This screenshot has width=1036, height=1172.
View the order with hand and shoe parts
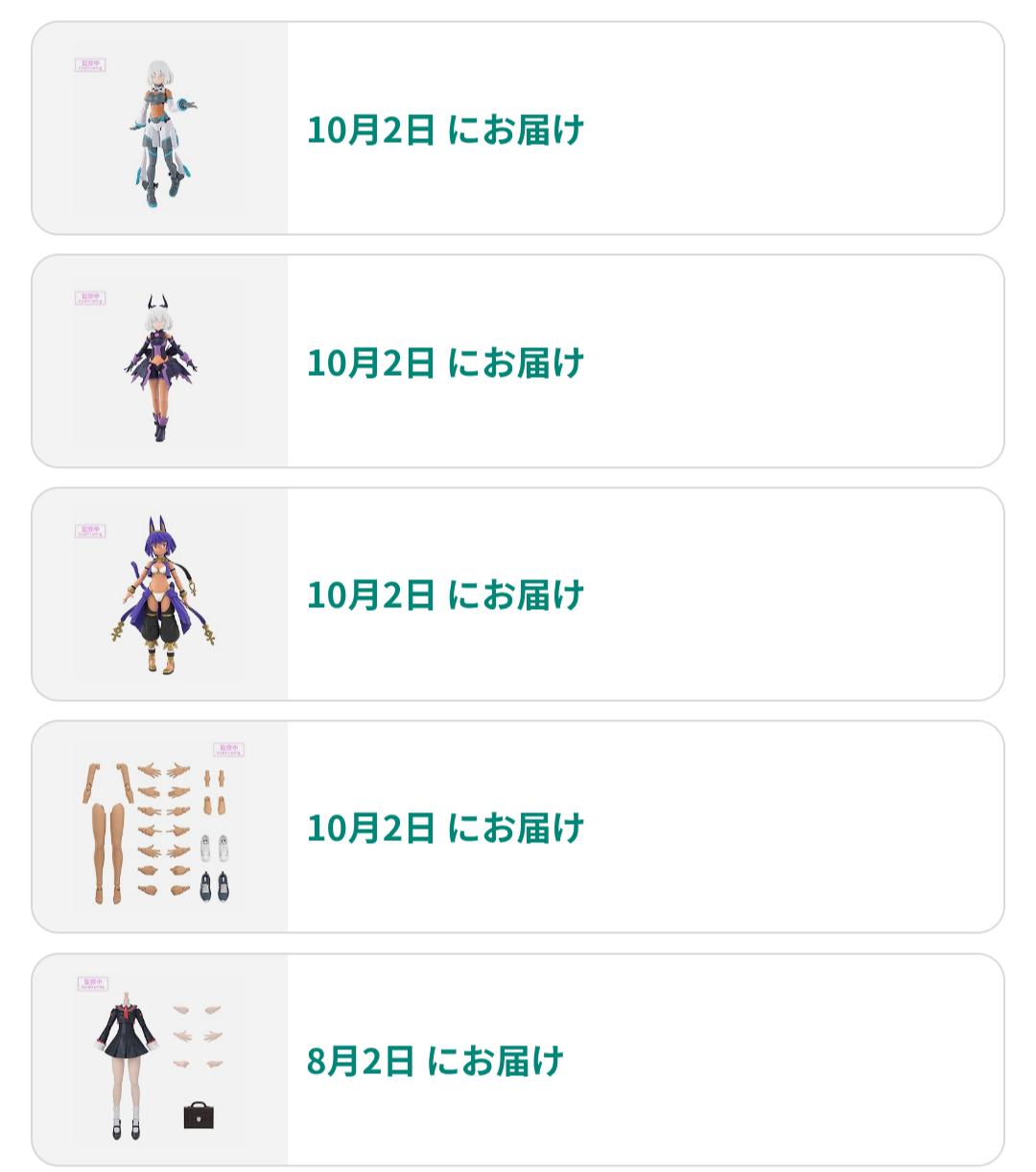pos(518,827)
